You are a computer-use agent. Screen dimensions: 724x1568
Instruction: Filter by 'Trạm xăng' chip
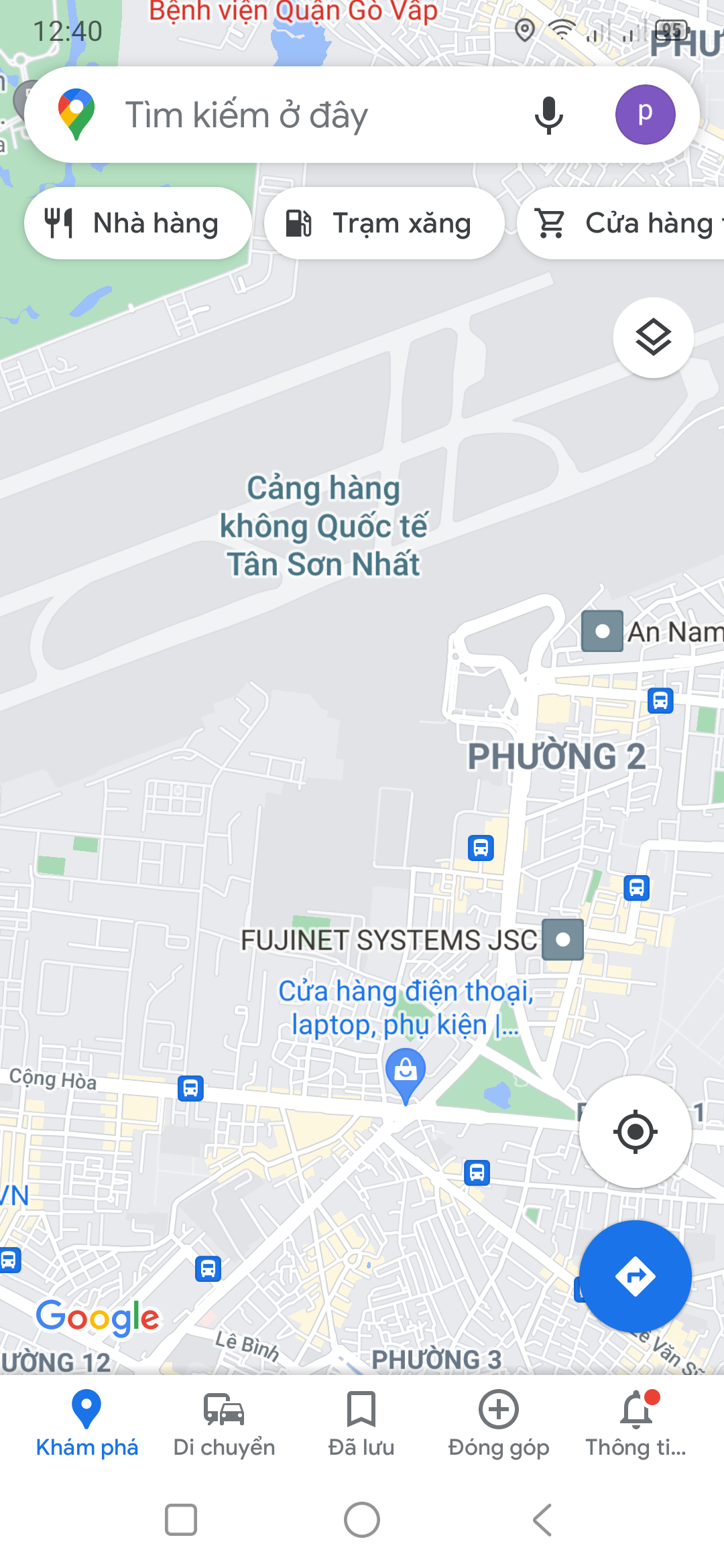(x=383, y=223)
